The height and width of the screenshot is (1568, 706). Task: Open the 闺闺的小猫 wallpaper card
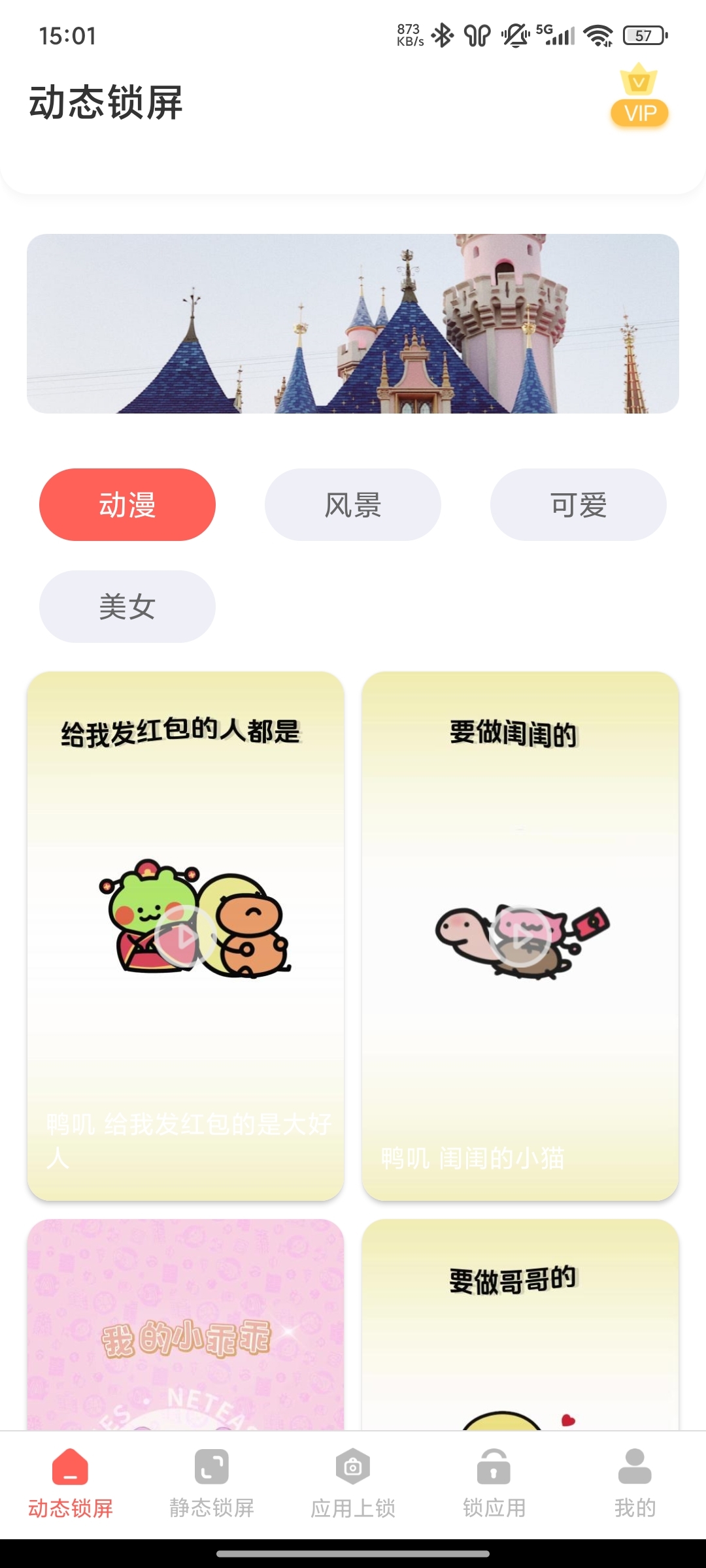tap(520, 936)
